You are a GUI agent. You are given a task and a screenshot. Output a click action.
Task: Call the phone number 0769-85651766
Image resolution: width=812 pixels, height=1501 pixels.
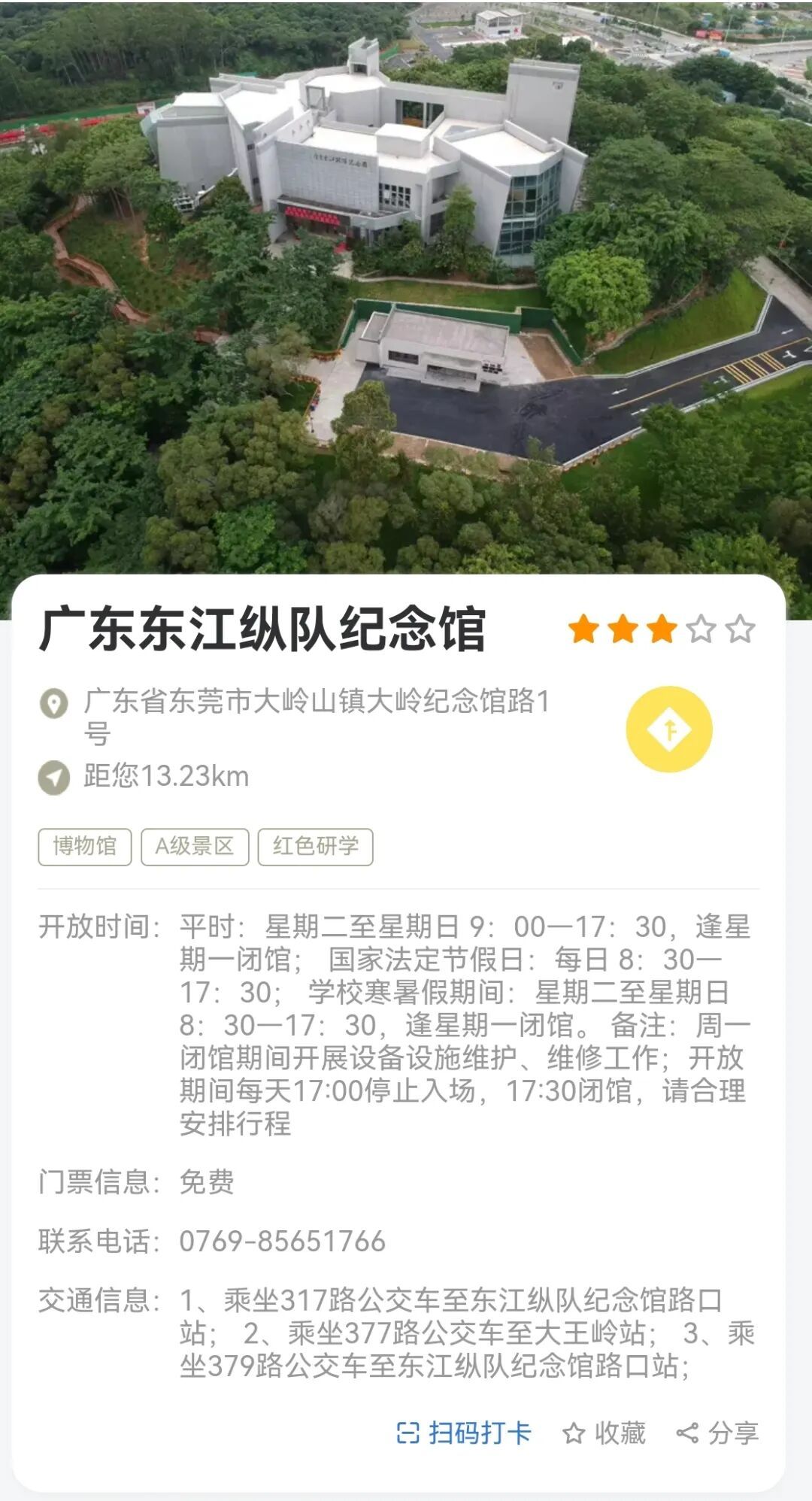(x=282, y=1242)
